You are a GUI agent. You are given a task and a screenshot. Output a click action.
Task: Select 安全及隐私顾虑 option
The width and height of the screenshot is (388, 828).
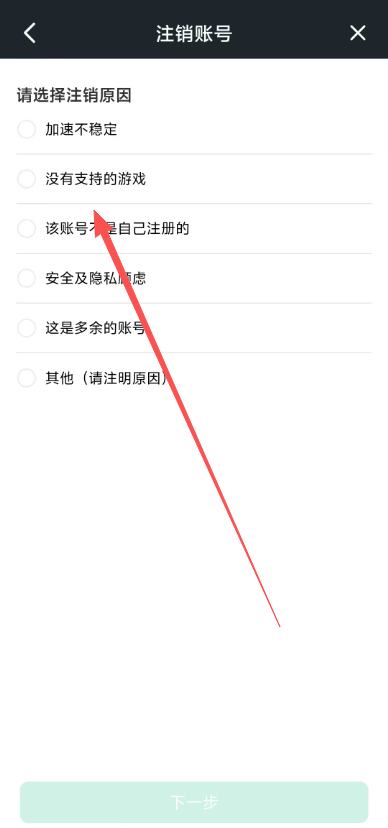click(x=194, y=278)
